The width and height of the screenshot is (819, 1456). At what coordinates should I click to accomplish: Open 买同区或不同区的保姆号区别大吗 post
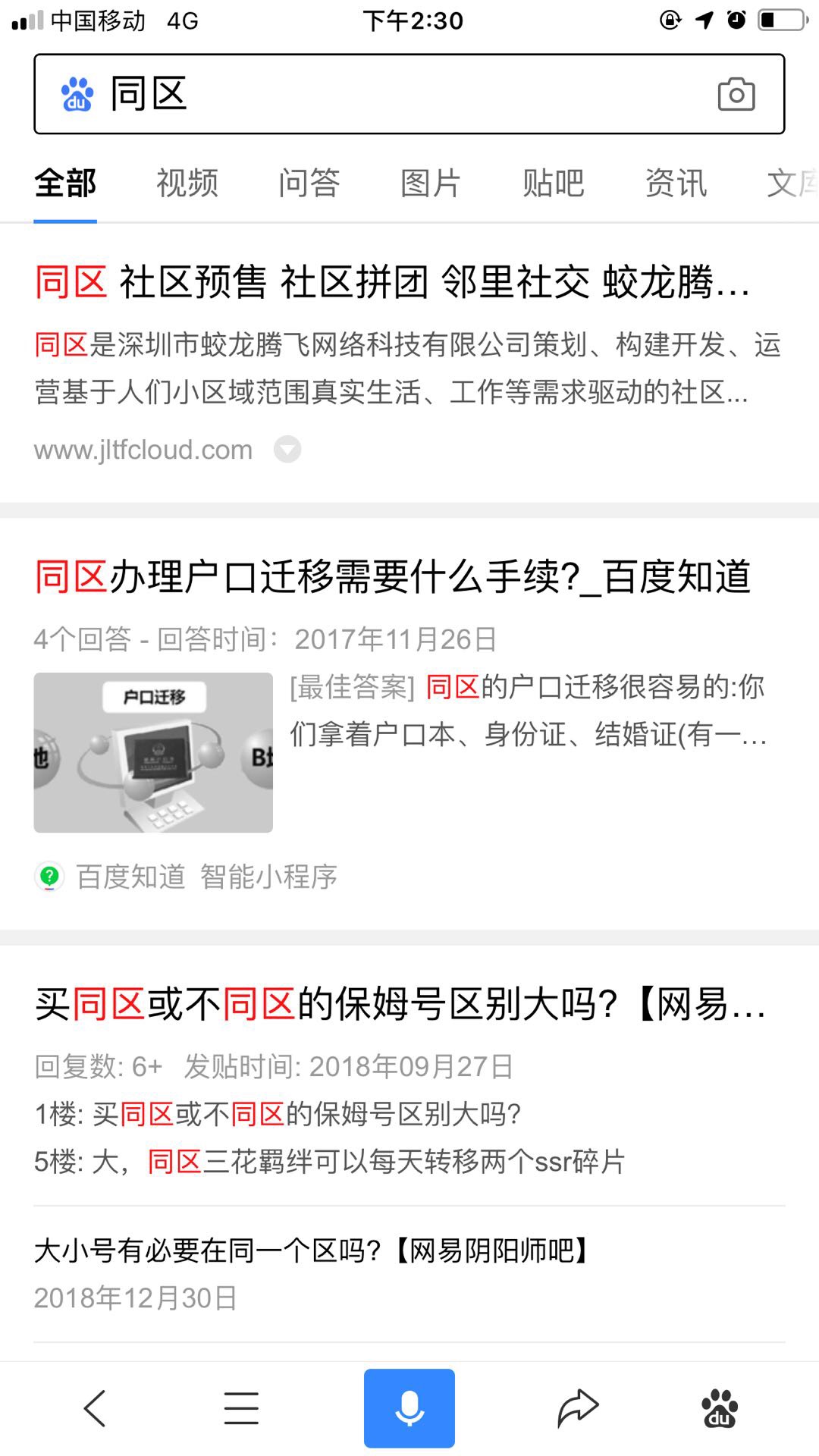(399, 1004)
